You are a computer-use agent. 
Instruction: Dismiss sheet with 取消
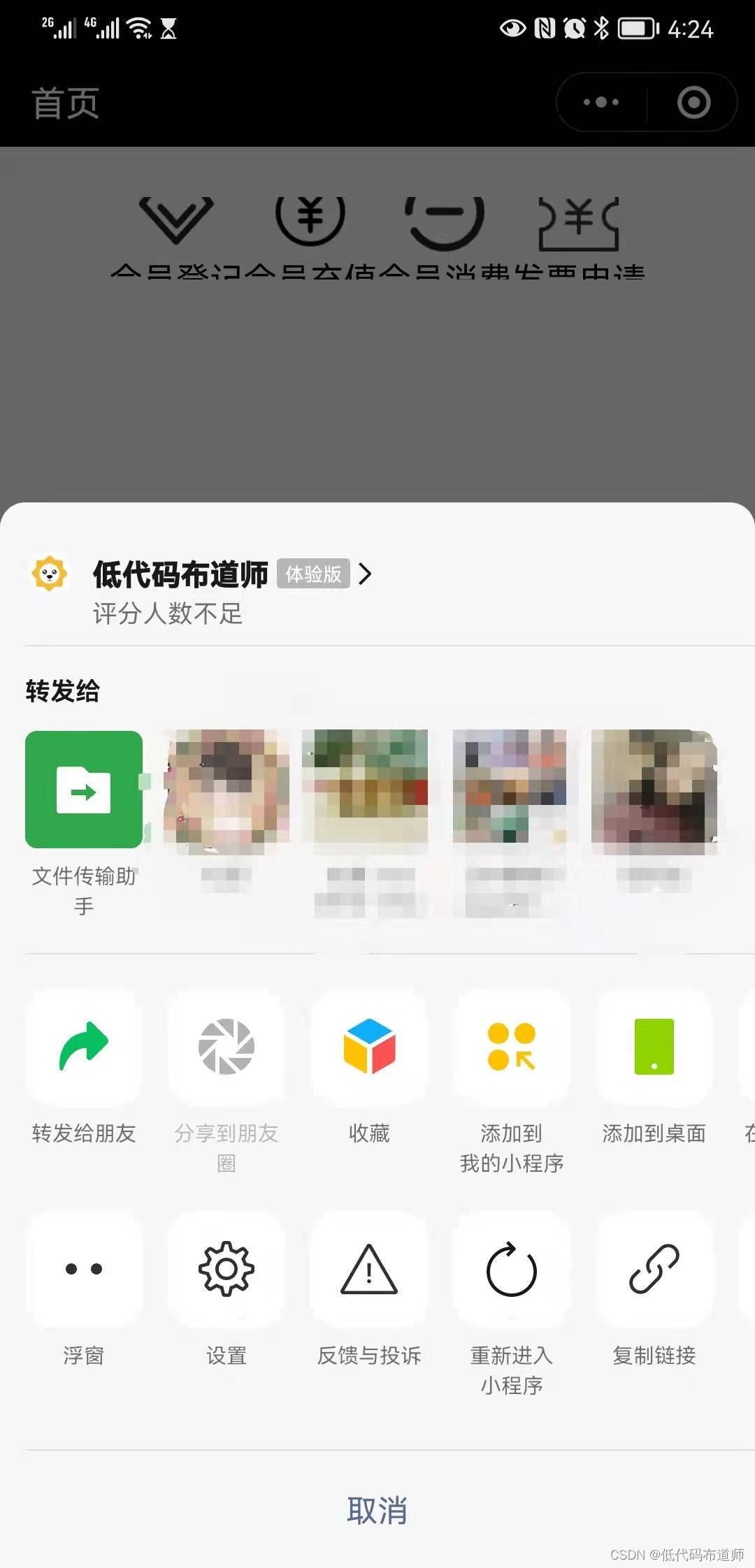click(x=377, y=1511)
